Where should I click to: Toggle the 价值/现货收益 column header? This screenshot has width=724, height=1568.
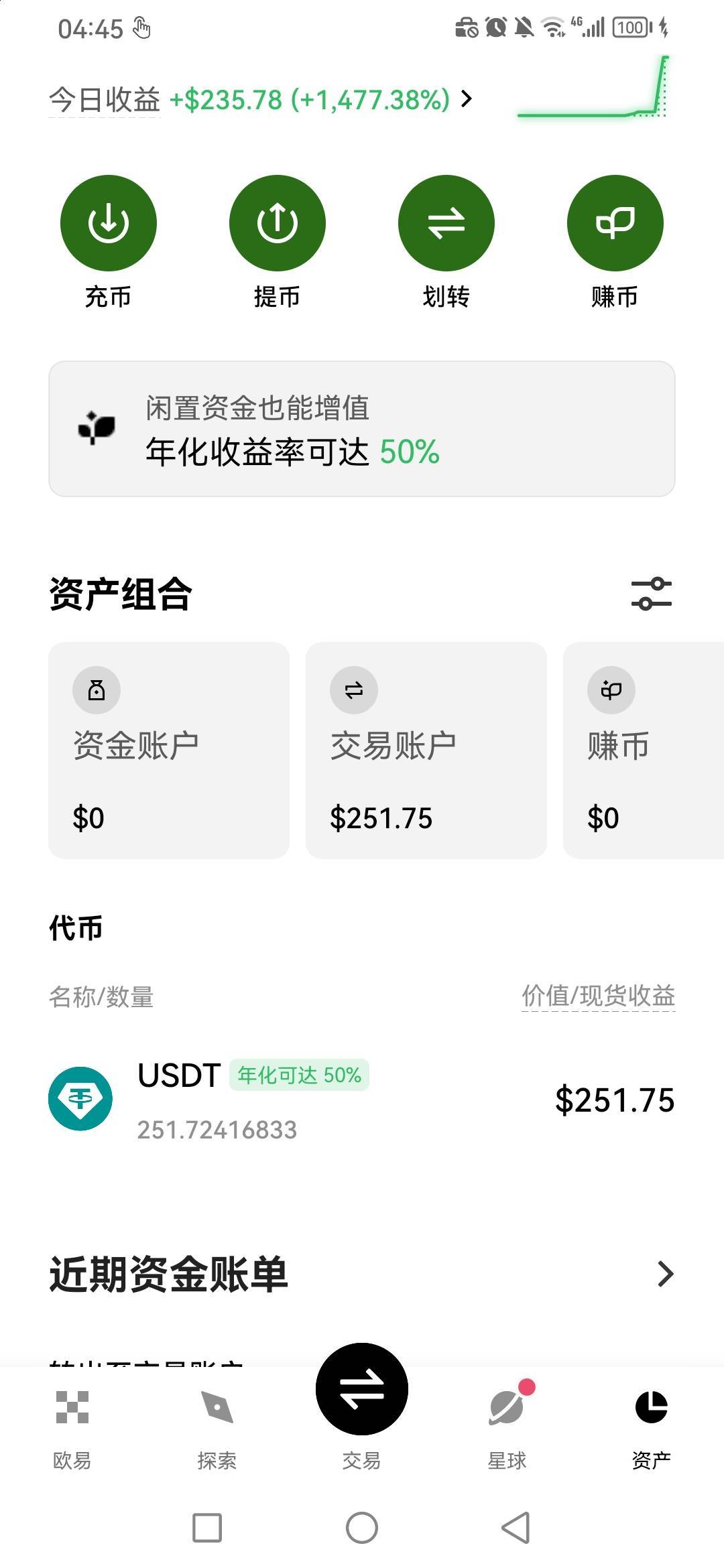598,996
